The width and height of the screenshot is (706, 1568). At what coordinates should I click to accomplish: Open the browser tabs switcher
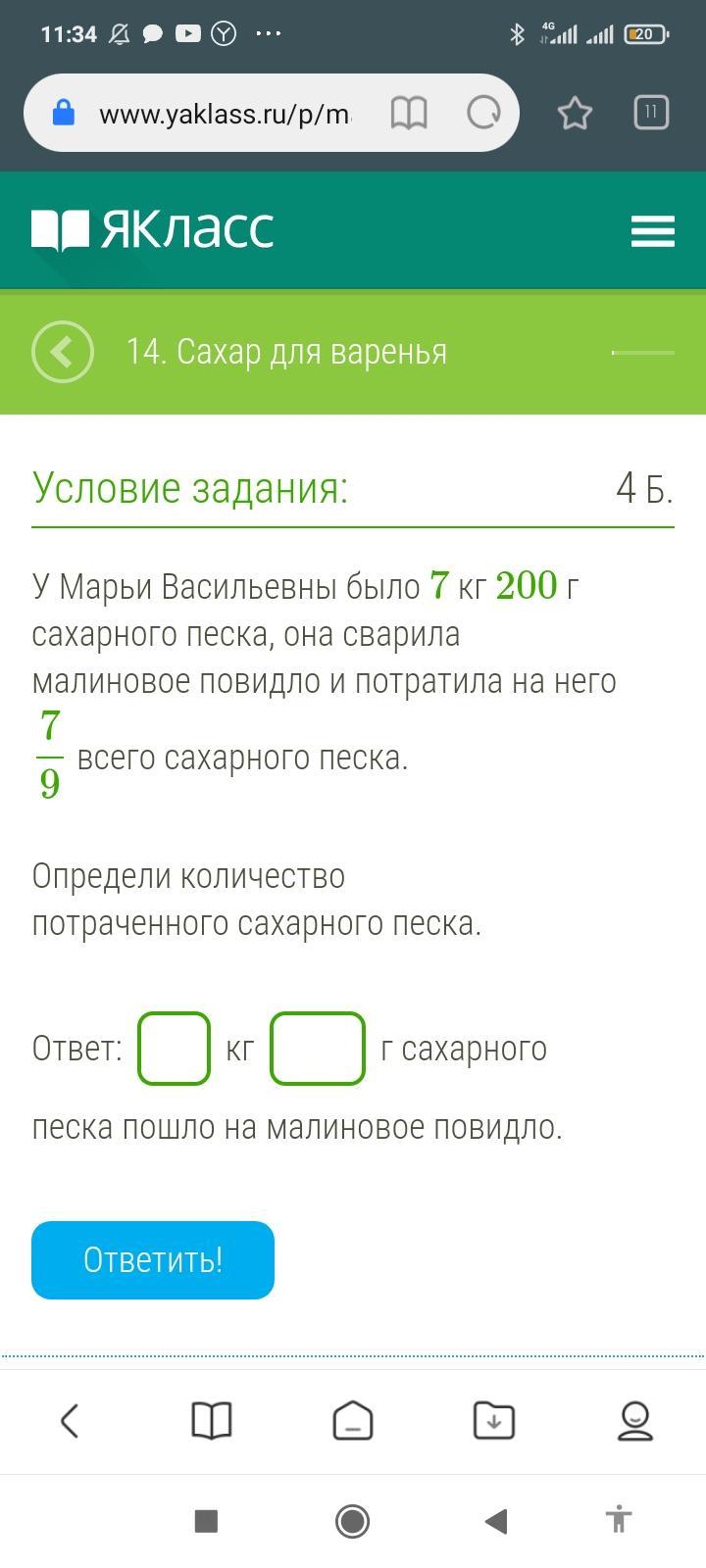coord(650,113)
